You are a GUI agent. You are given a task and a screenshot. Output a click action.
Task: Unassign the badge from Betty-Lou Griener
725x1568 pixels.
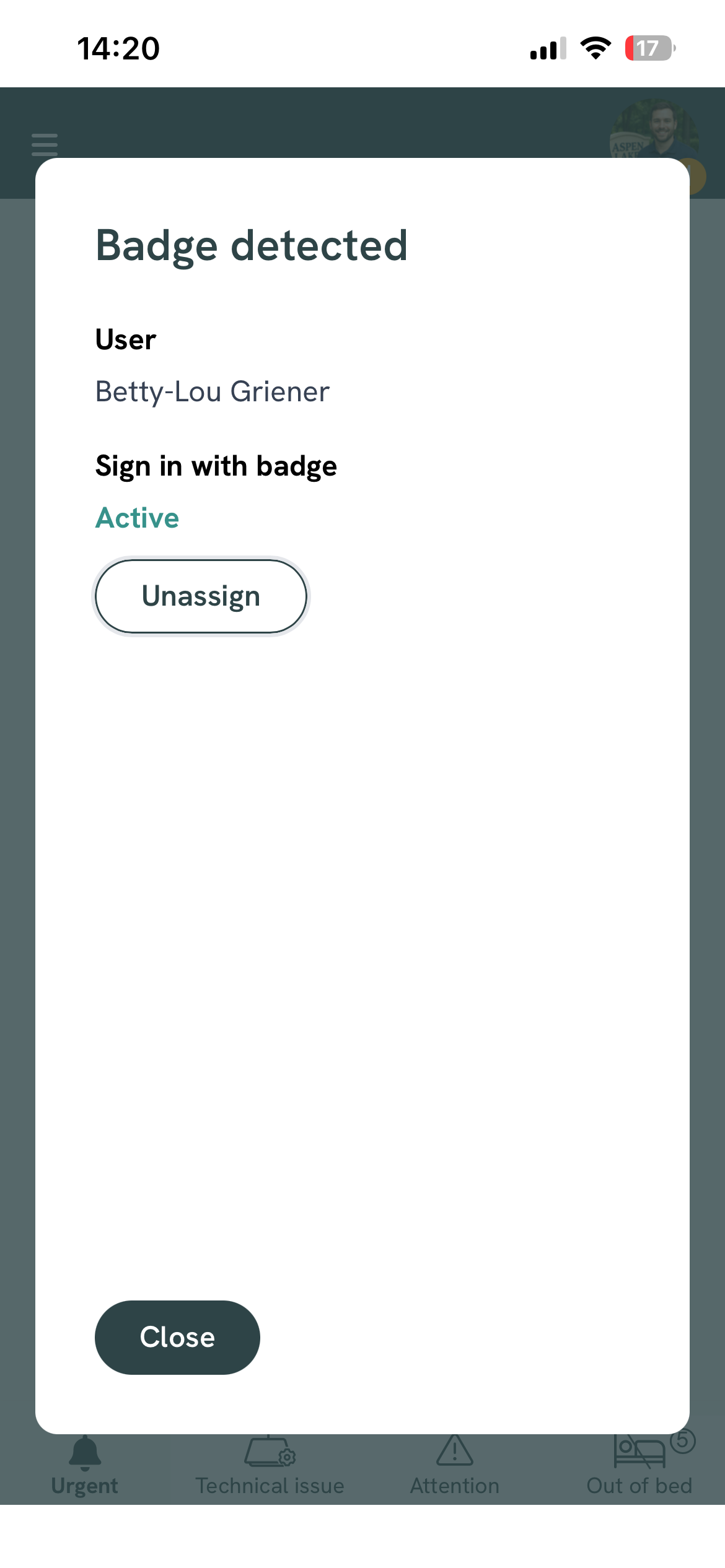pos(201,596)
